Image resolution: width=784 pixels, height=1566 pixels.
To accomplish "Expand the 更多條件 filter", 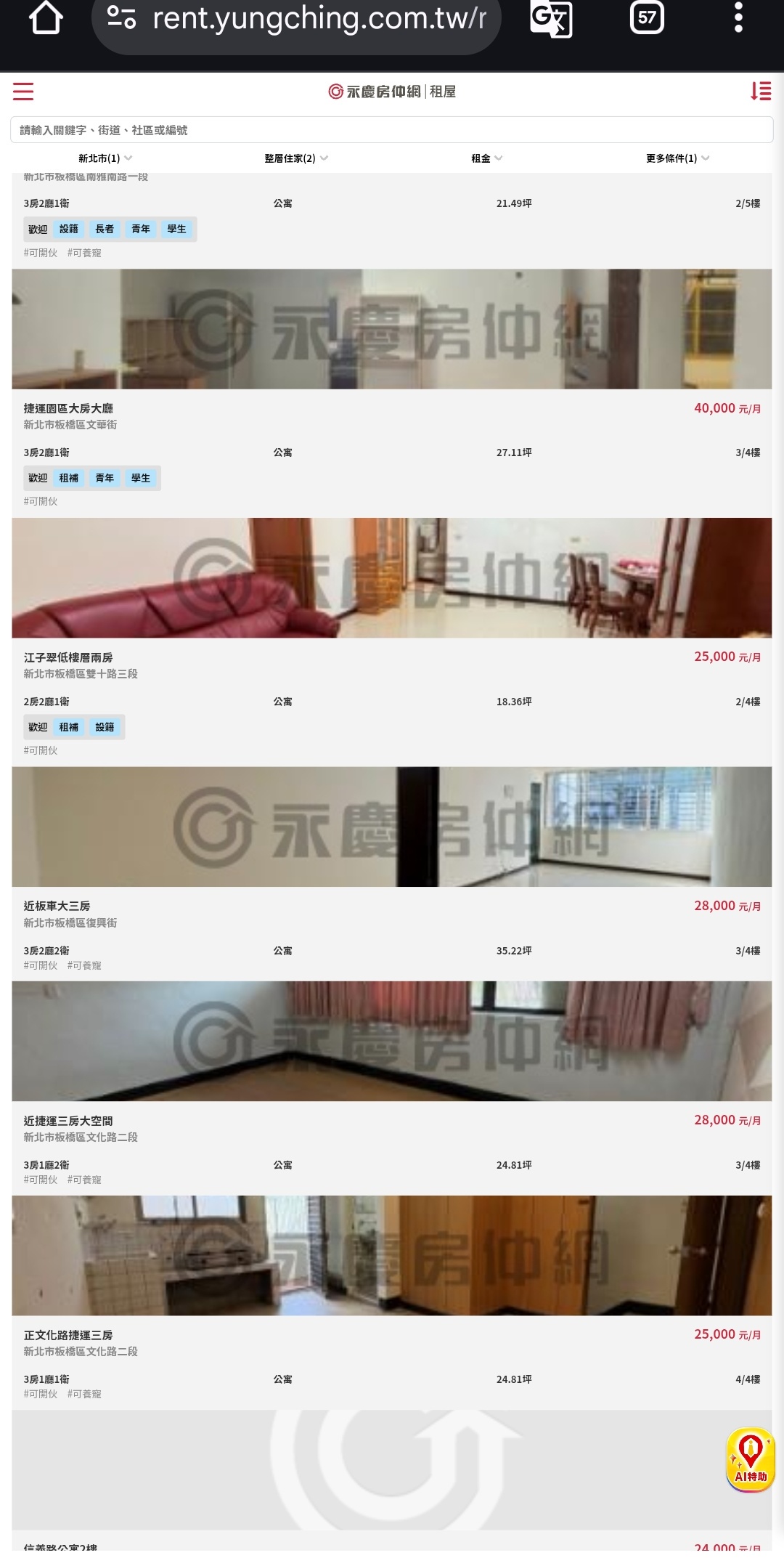I will click(x=677, y=158).
